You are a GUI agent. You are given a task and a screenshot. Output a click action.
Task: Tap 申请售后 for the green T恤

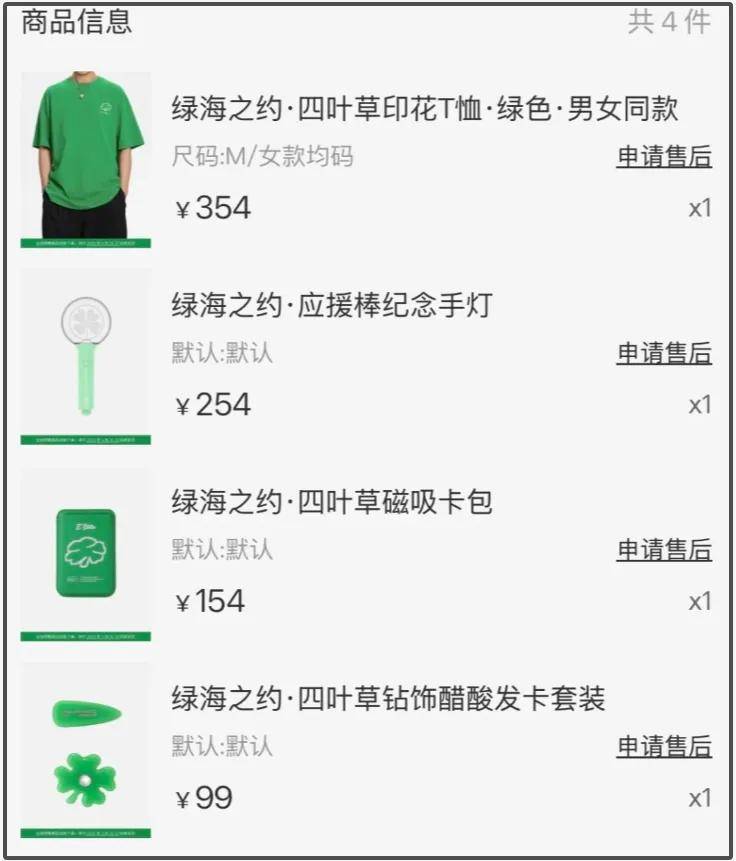click(664, 157)
